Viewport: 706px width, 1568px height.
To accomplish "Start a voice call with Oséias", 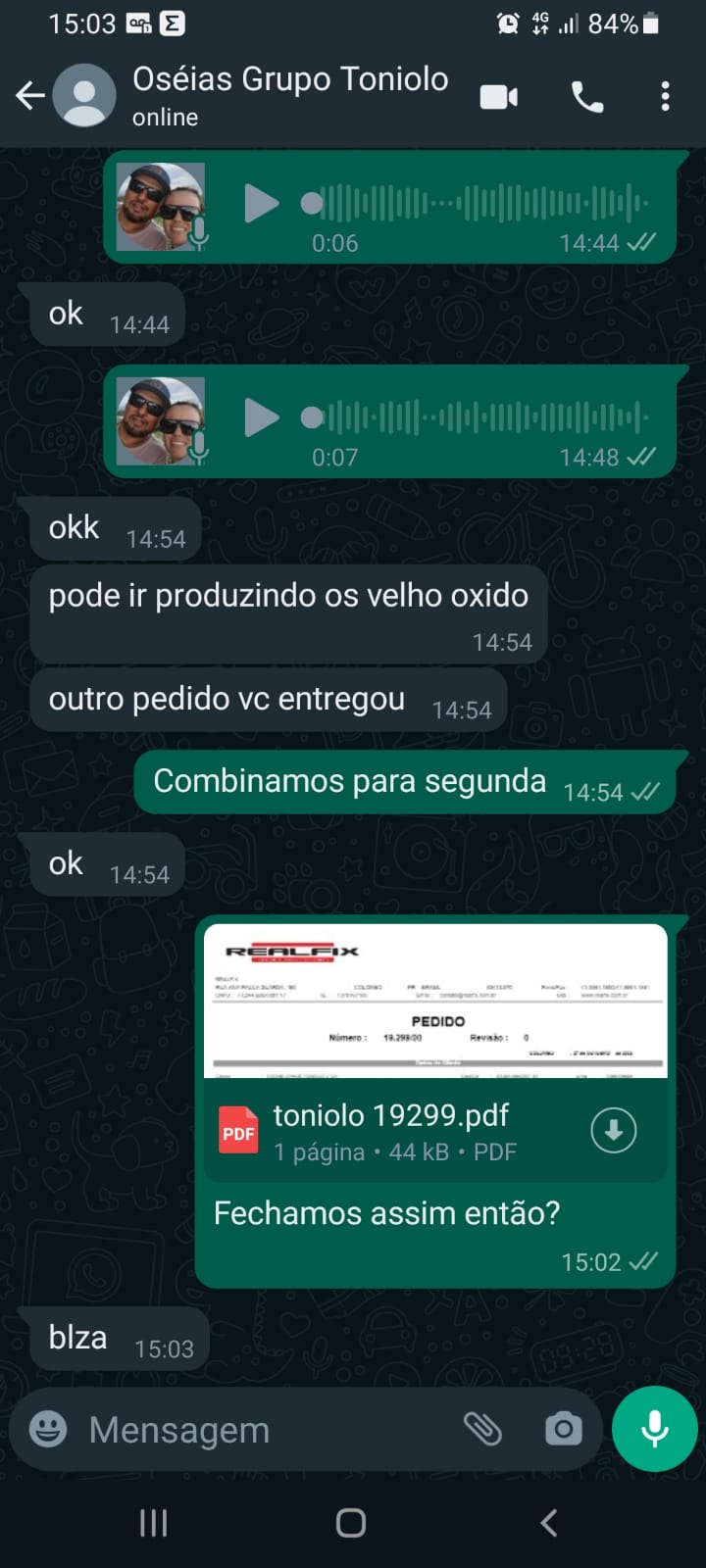I will coord(587,97).
